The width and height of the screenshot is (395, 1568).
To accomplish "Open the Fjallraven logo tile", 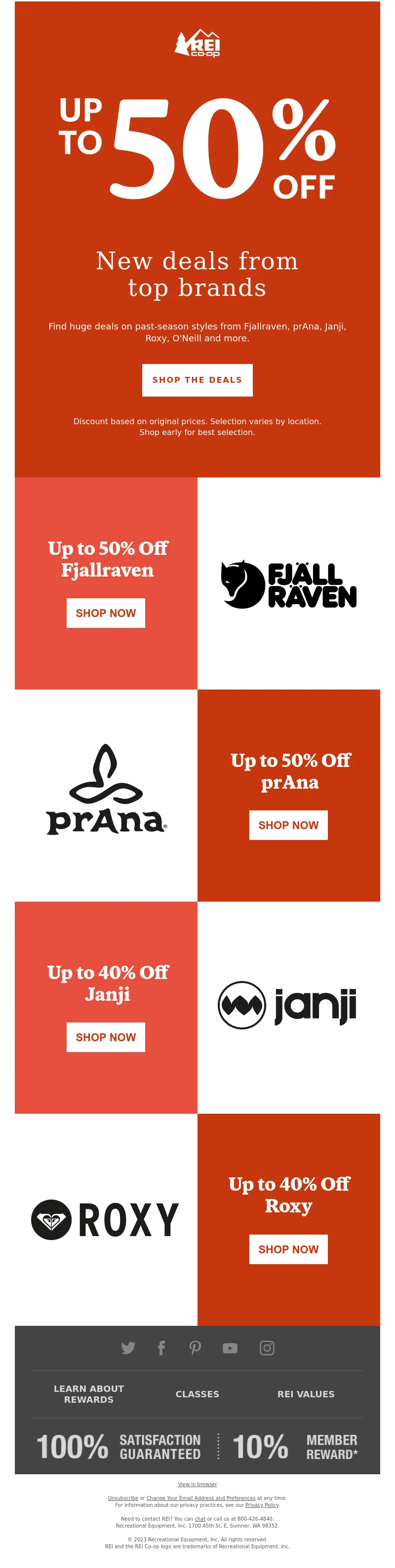I will 288,583.
